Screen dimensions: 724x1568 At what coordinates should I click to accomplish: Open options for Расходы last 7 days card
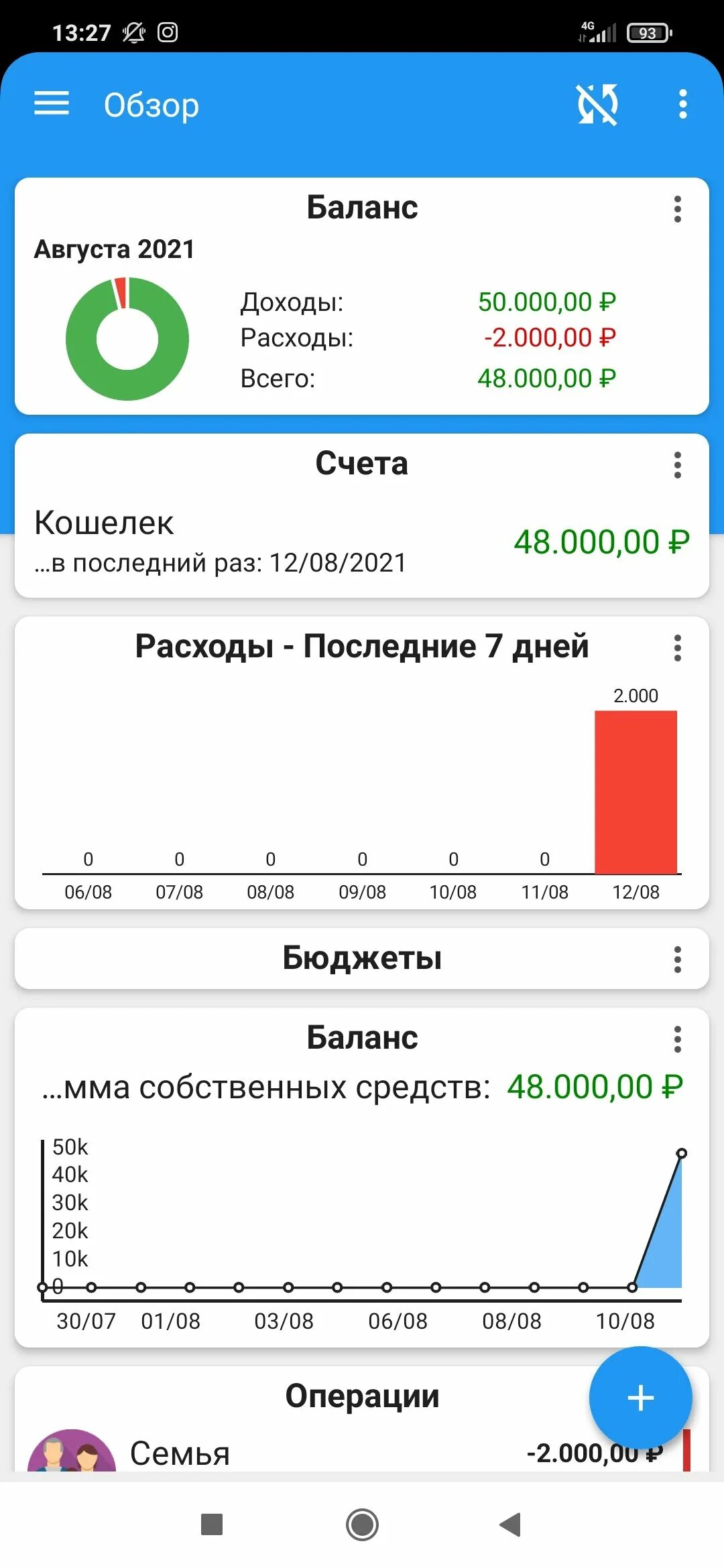click(678, 648)
